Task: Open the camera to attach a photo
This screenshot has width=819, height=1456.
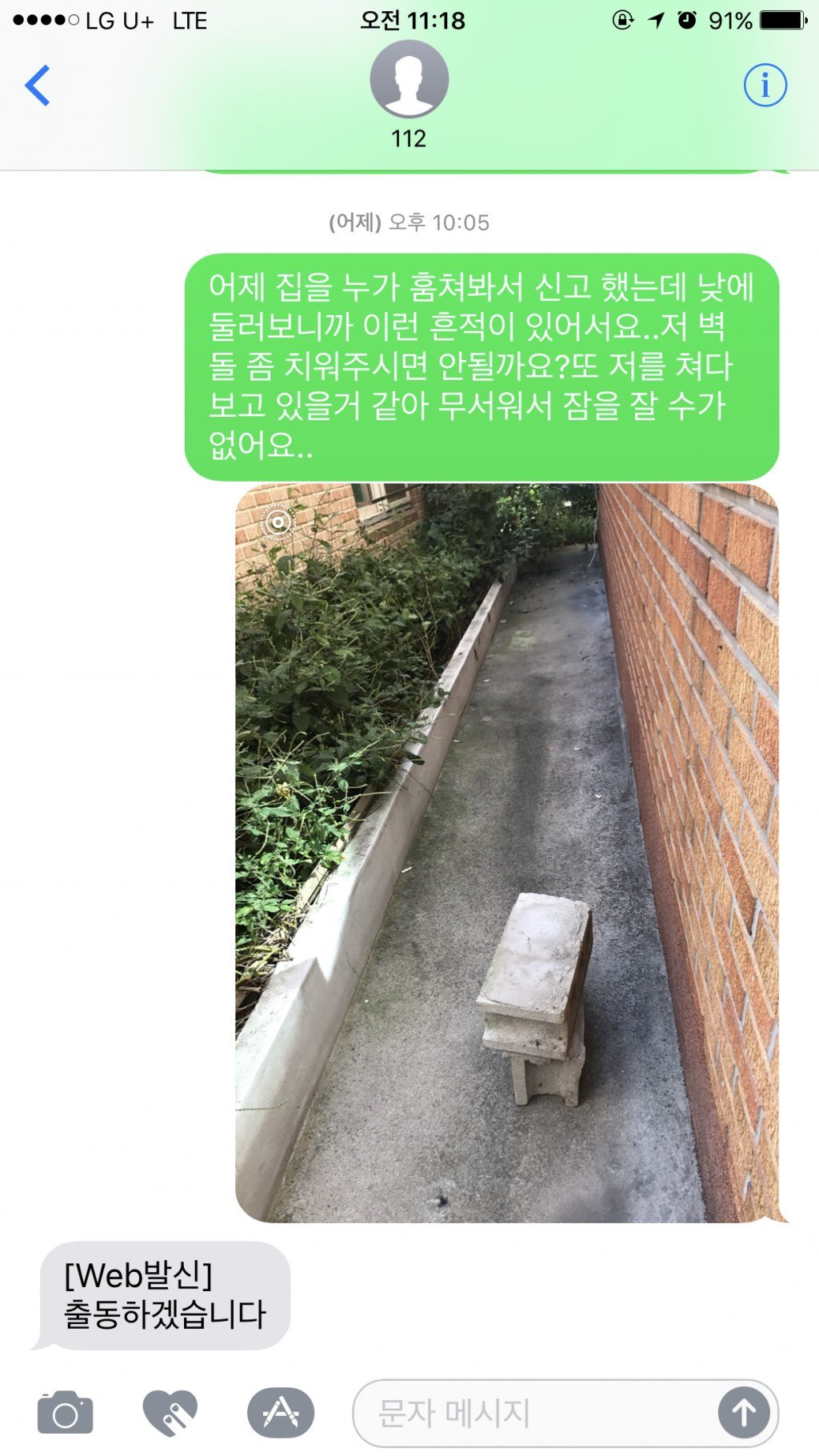Action: [66, 1413]
